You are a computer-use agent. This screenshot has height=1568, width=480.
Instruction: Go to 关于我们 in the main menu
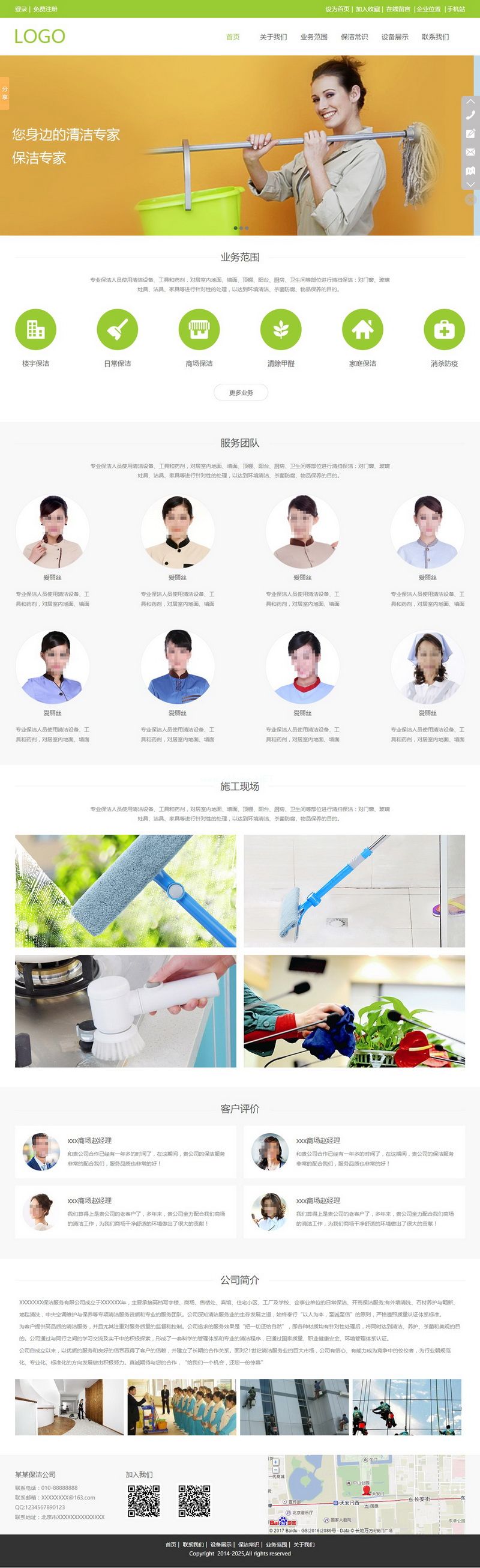point(272,37)
